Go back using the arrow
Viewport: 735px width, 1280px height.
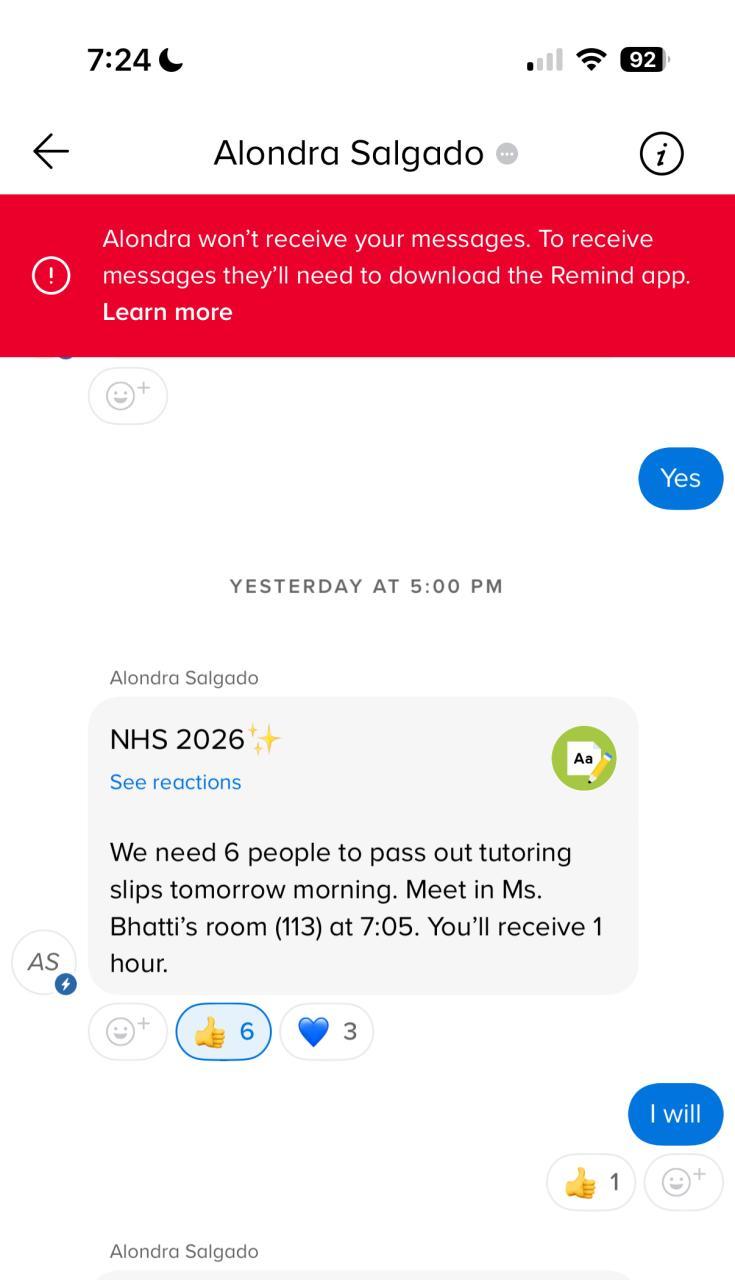coord(51,152)
